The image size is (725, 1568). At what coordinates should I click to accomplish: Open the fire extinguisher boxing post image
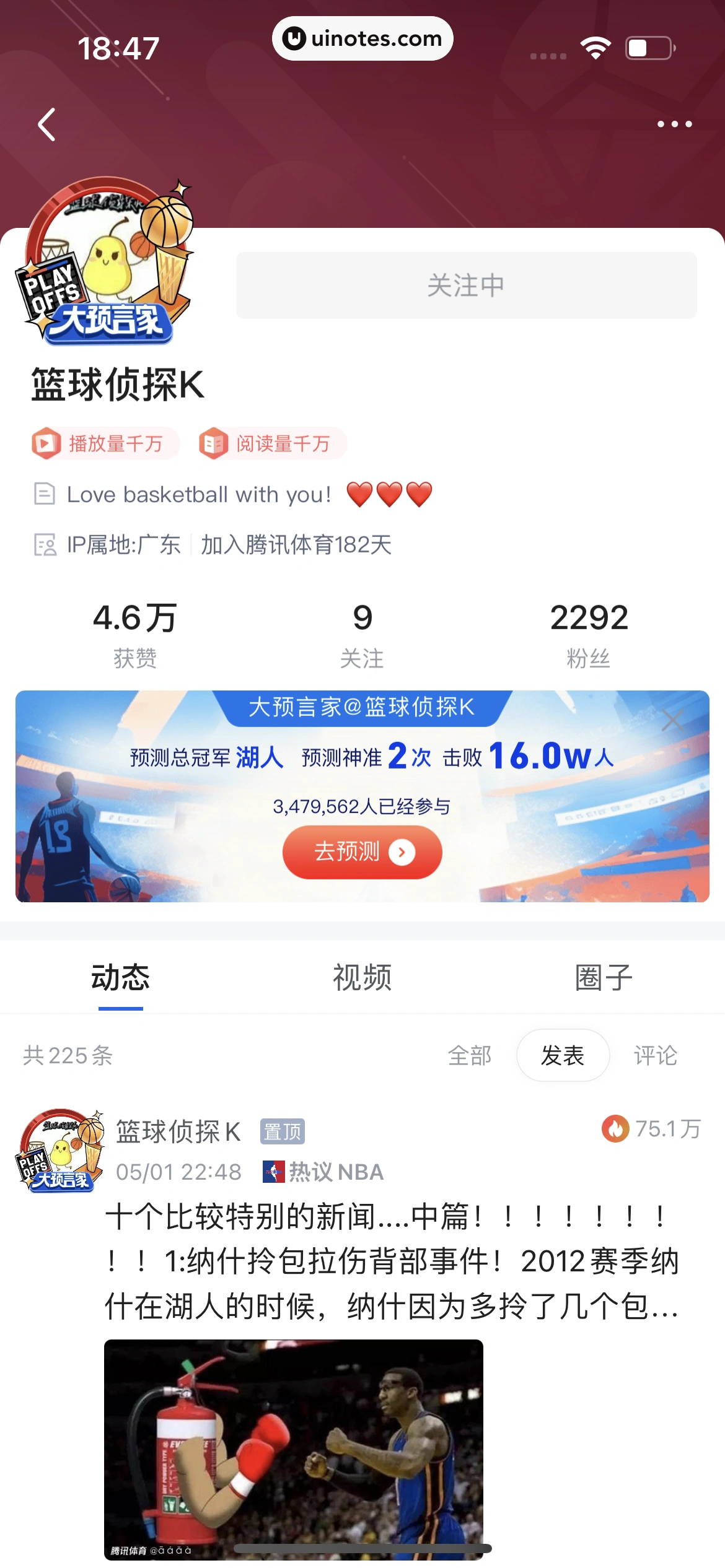tap(293, 1448)
